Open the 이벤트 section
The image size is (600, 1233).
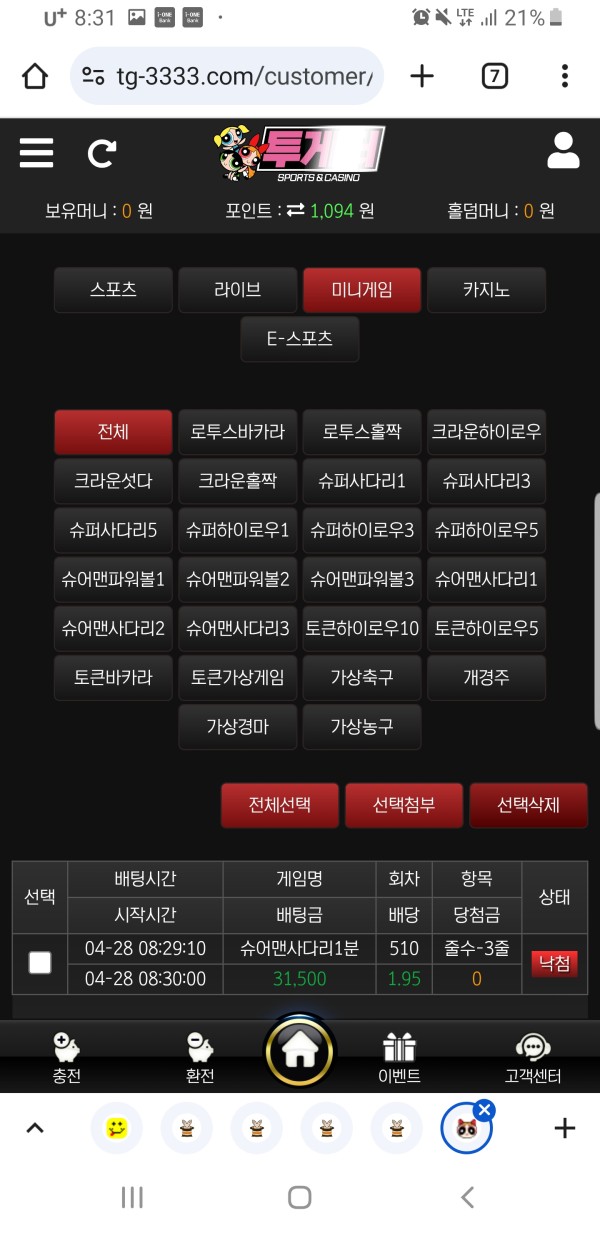click(x=400, y=1058)
